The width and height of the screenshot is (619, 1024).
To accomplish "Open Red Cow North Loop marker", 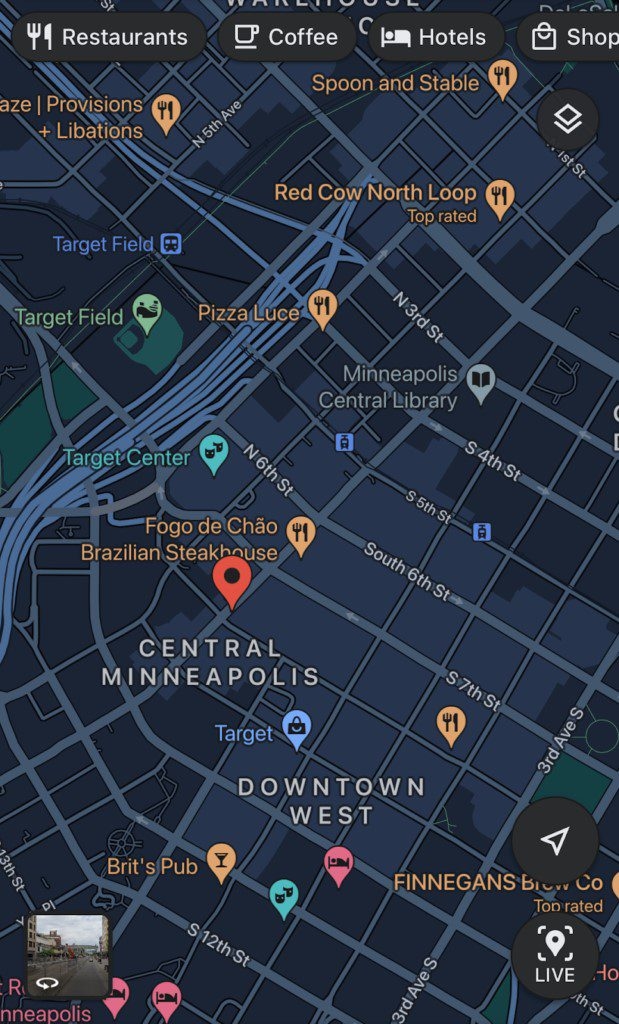I will pos(499,195).
